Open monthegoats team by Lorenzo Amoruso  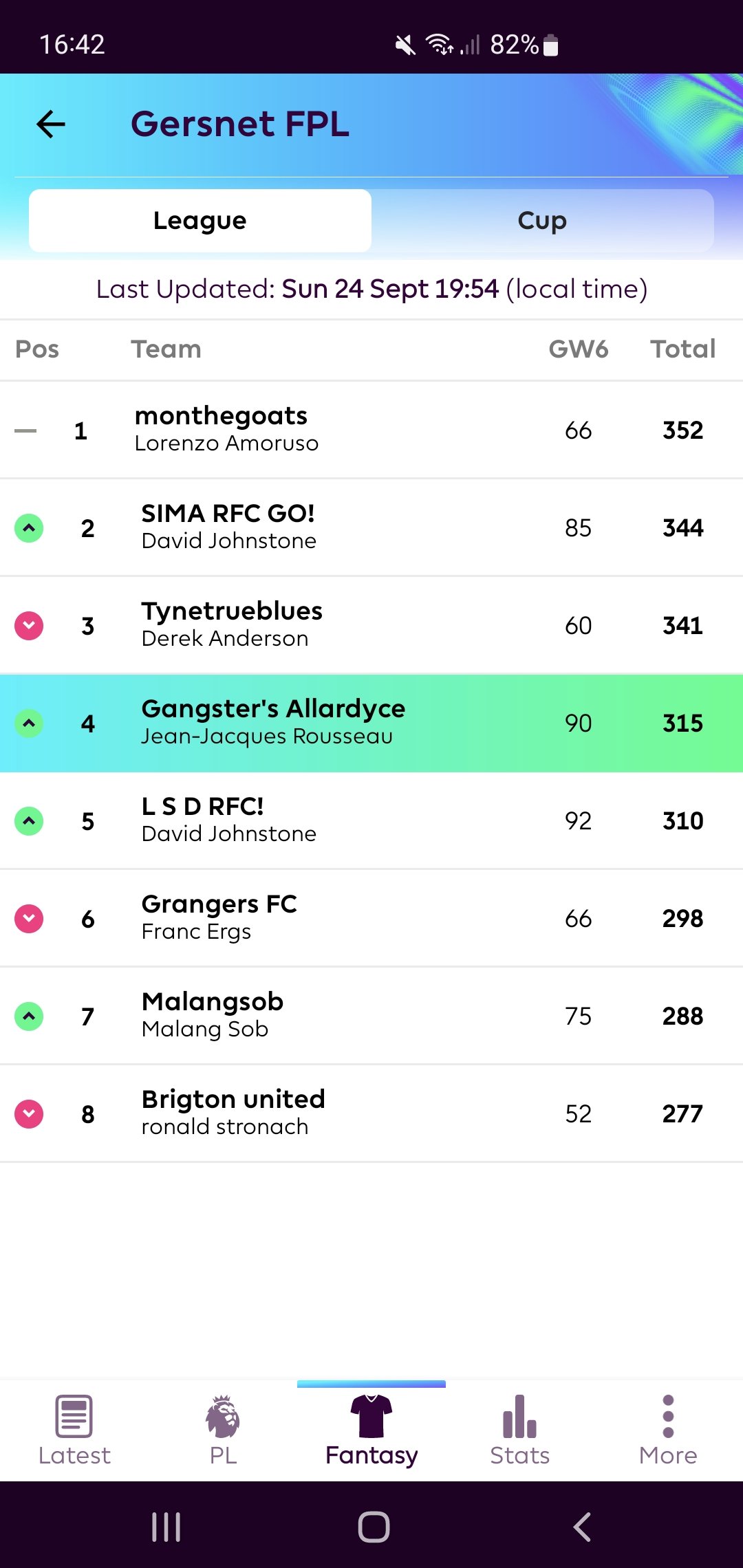click(x=371, y=430)
